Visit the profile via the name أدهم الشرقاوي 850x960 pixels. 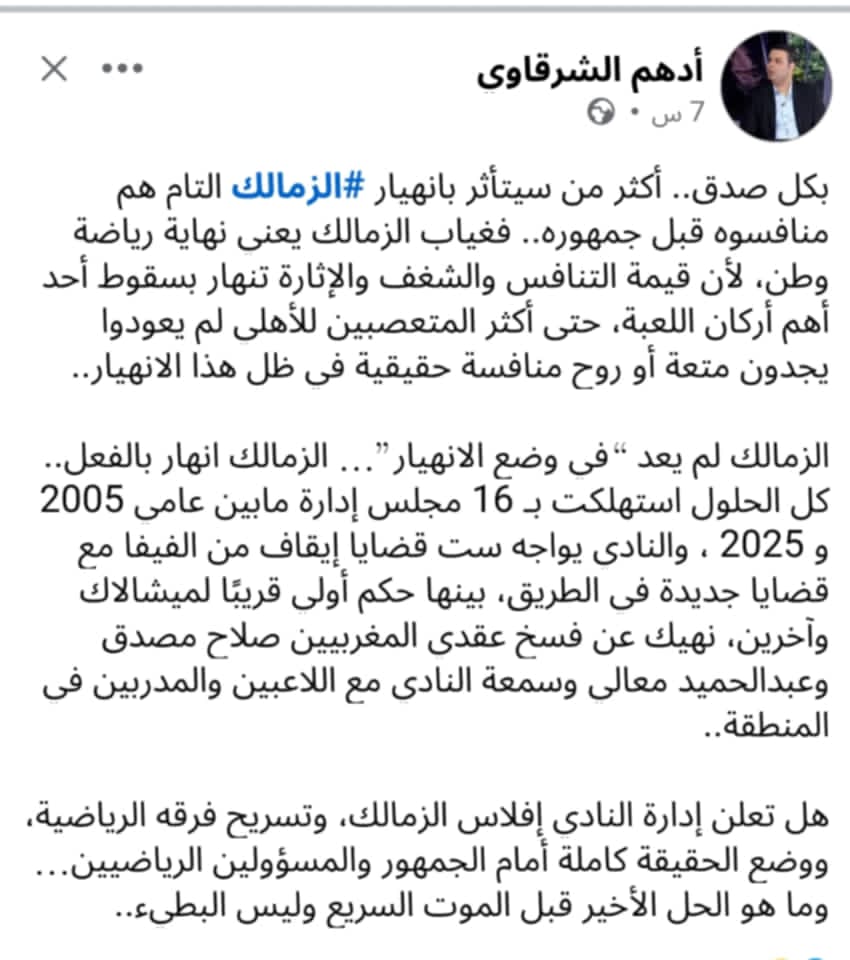coord(592,72)
